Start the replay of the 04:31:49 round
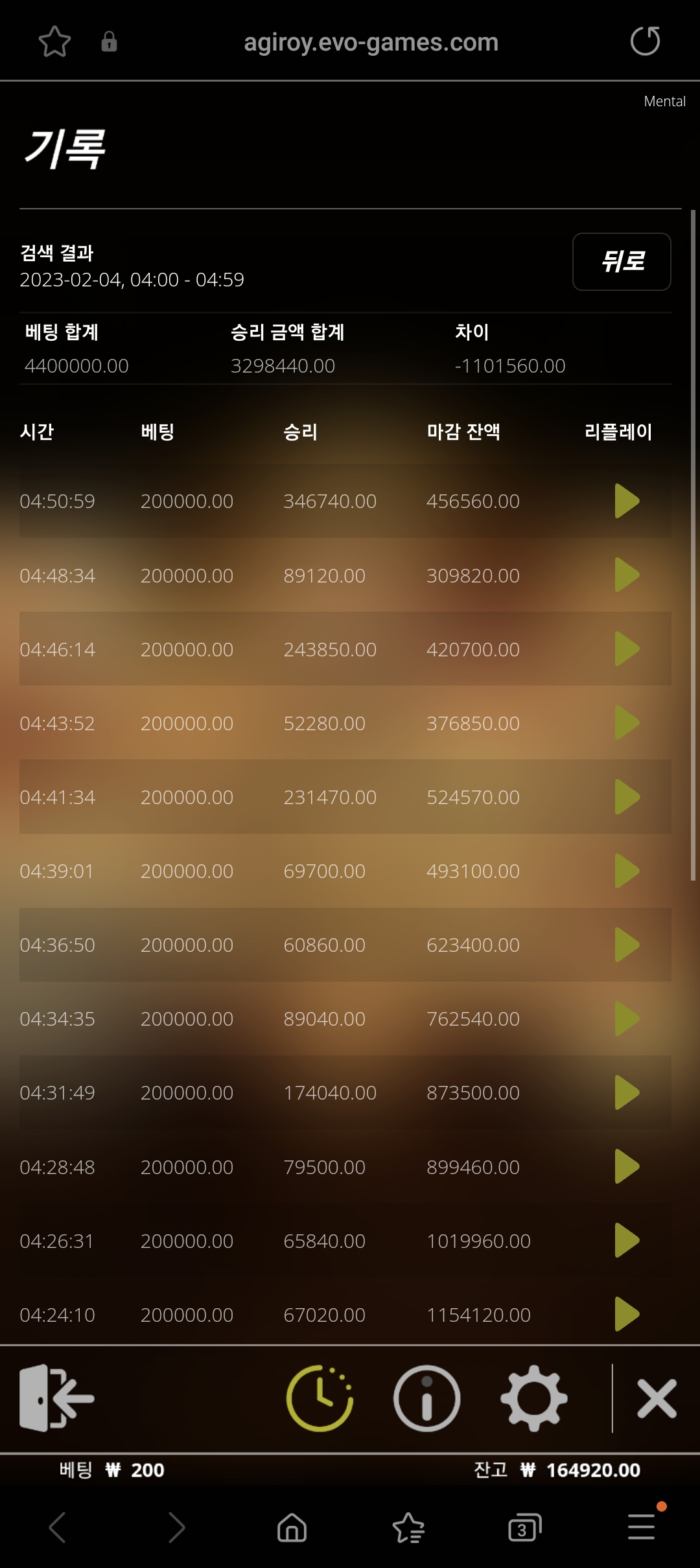Viewport: 700px width, 1568px height. click(627, 1092)
